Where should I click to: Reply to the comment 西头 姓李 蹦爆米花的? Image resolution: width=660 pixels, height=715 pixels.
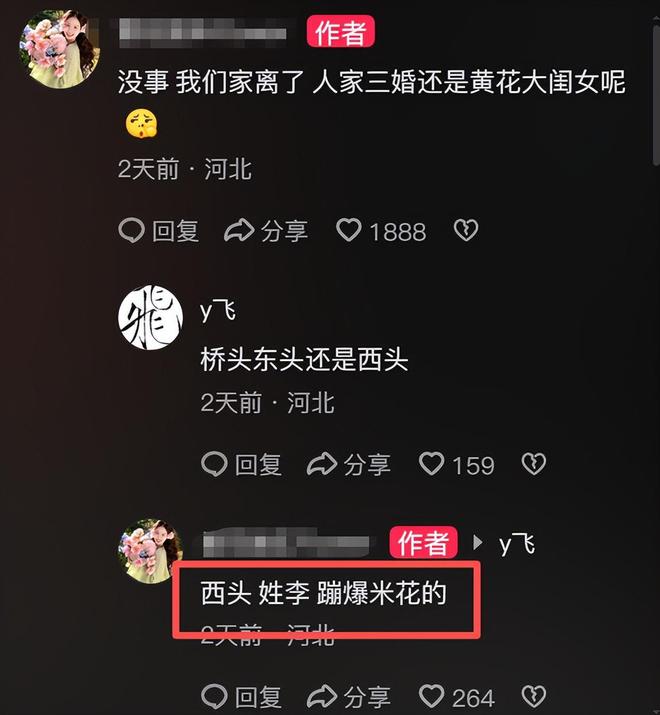pos(242,696)
